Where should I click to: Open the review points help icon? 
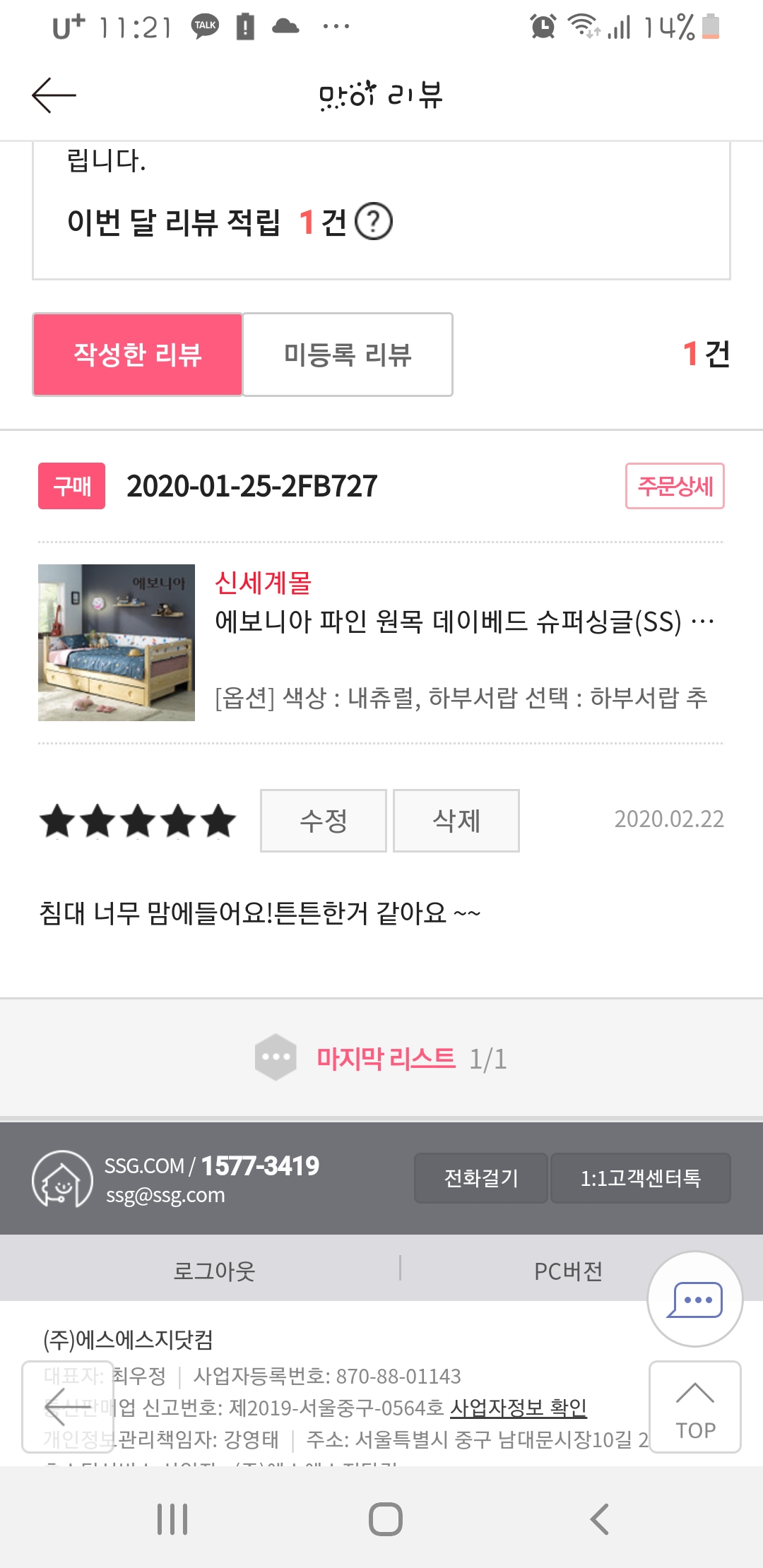pos(373,222)
